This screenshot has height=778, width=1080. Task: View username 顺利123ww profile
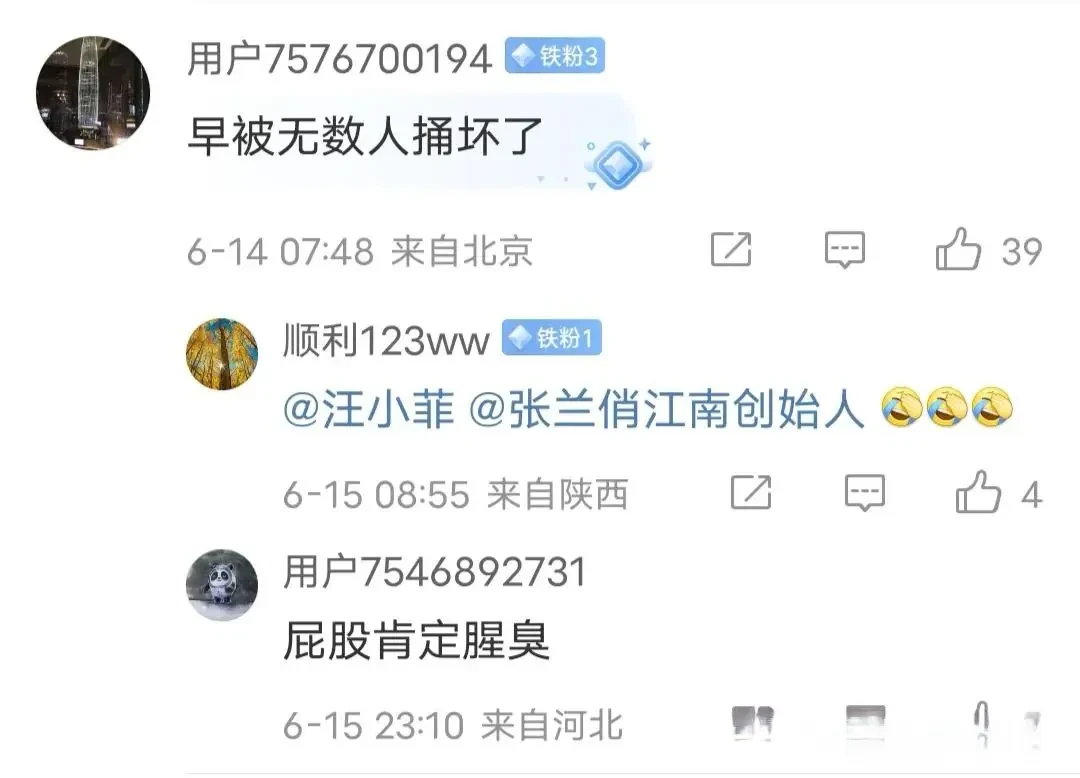tap(387, 341)
